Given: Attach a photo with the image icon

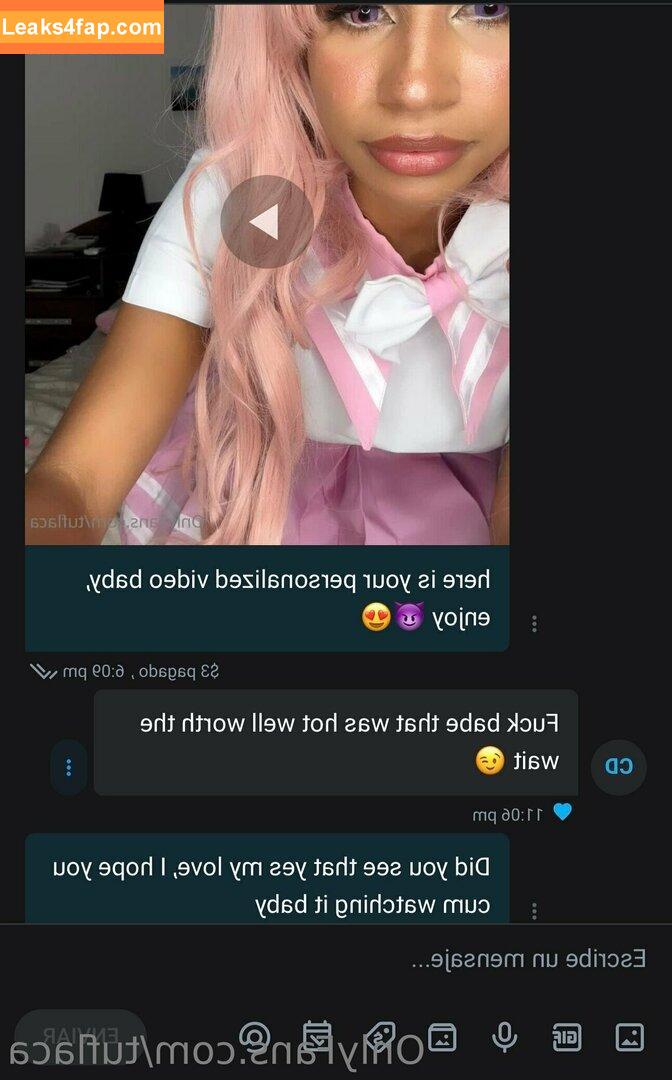Looking at the screenshot, I should pos(629,1037).
